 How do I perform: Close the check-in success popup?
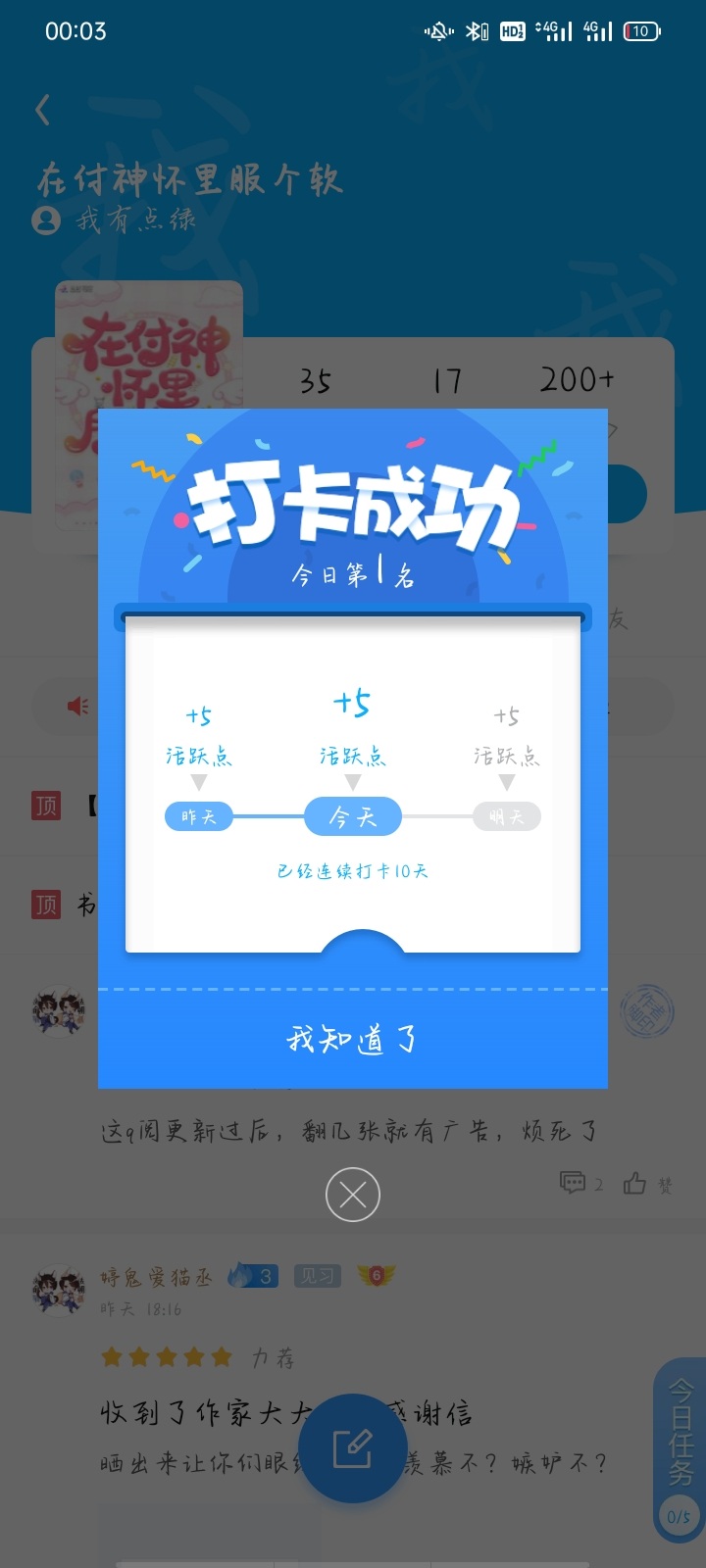point(353,1195)
